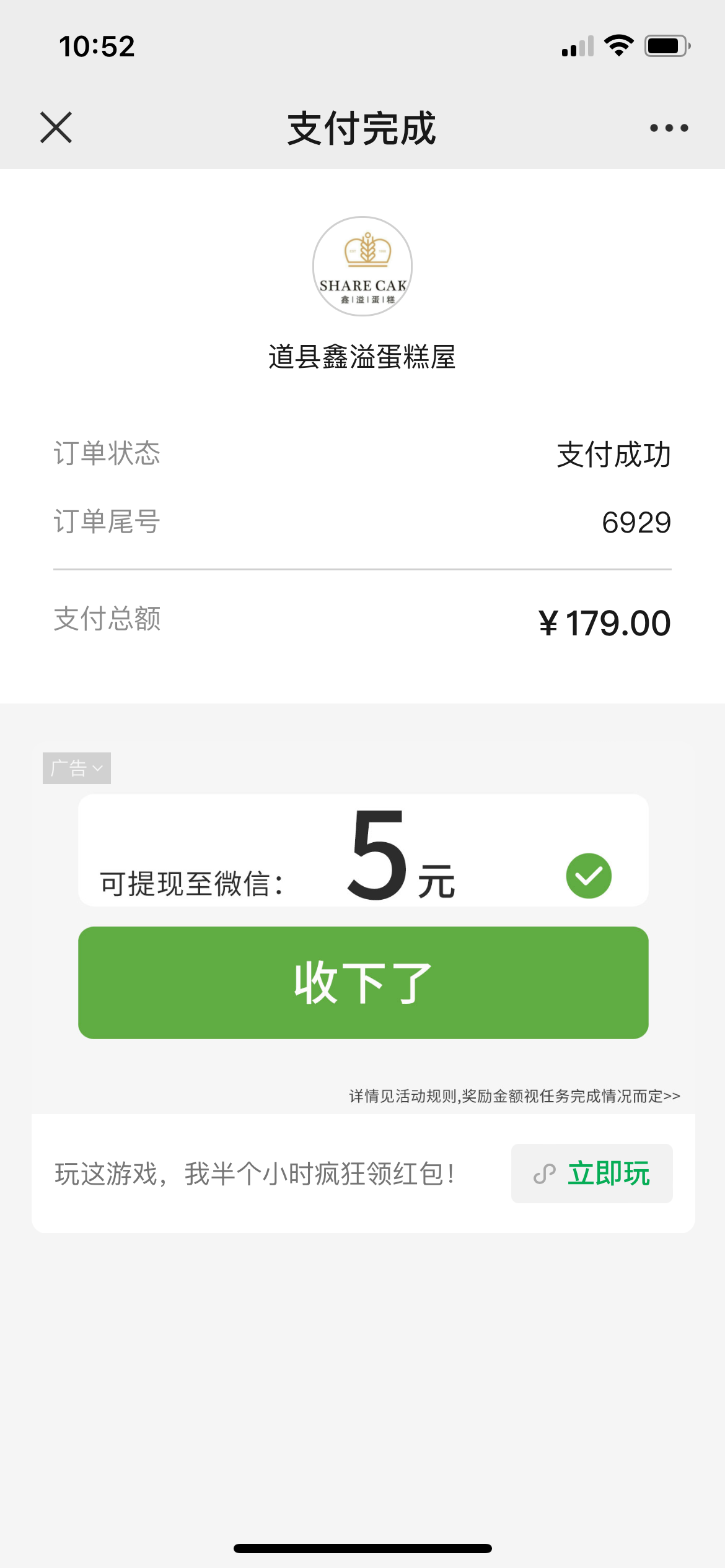
Task: Open the three-dot more options menu
Action: point(669,128)
